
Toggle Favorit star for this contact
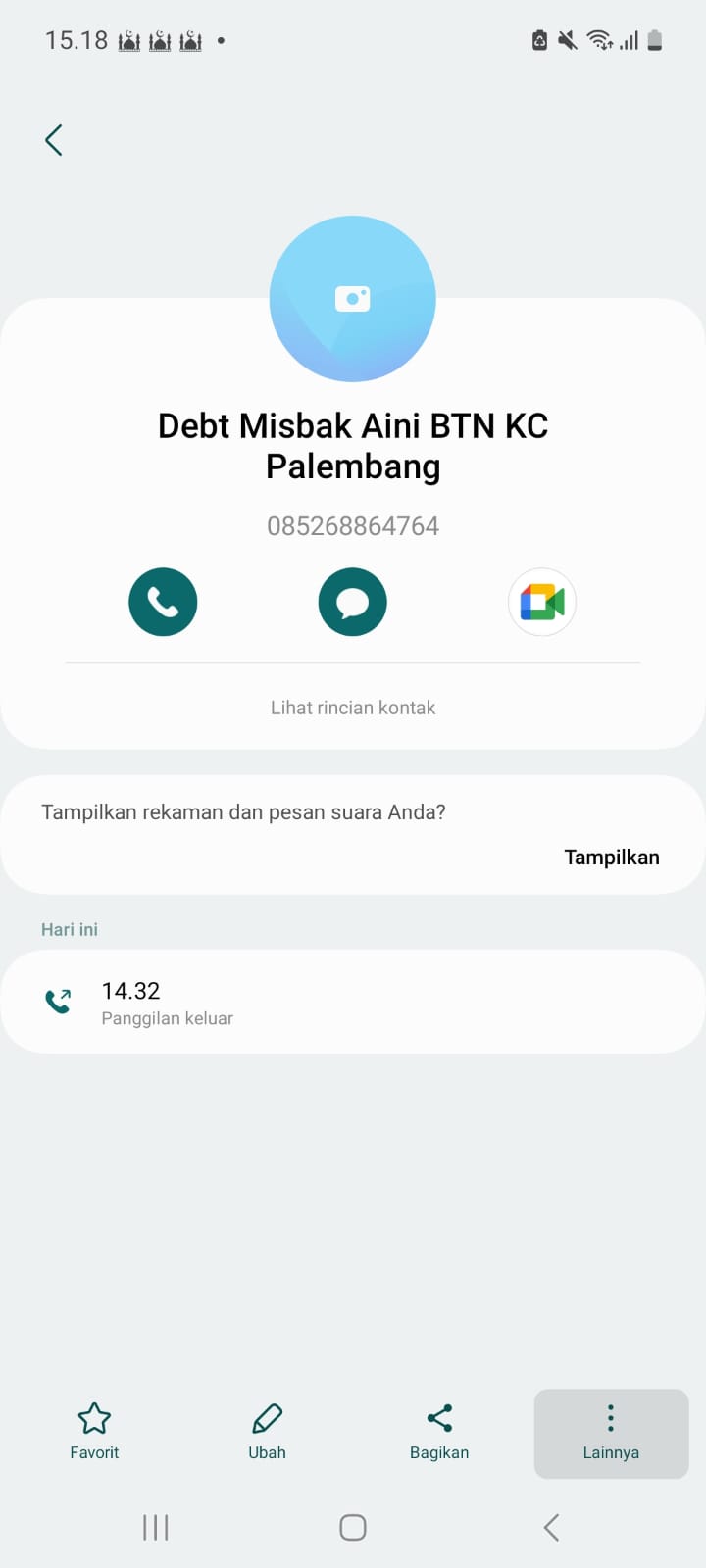point(94,1417)
